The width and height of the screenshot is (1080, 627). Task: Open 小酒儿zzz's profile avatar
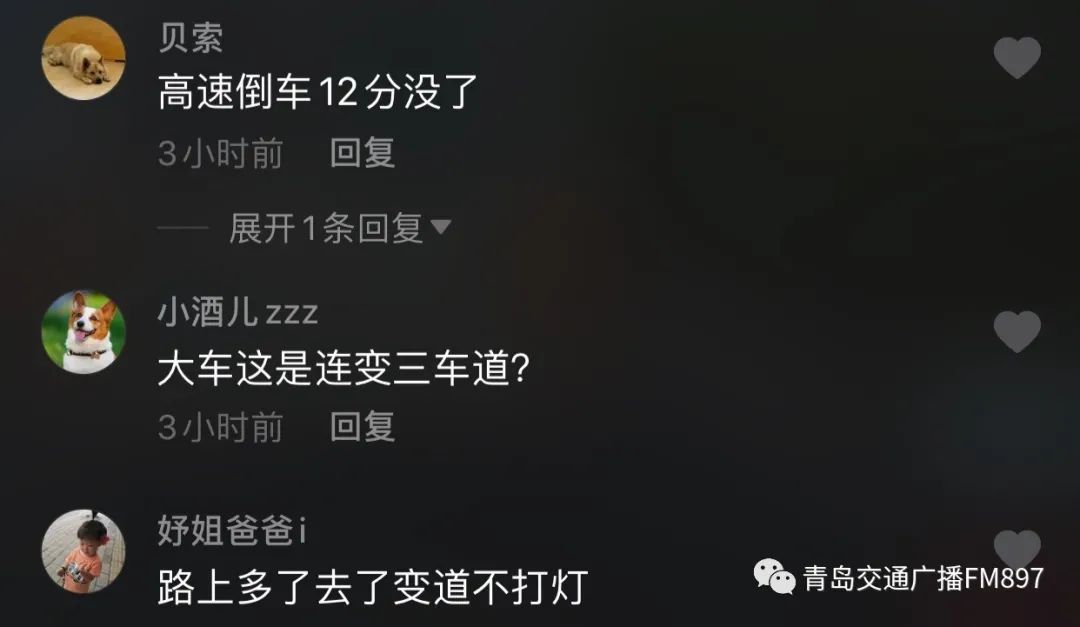[x=83, y=332]
